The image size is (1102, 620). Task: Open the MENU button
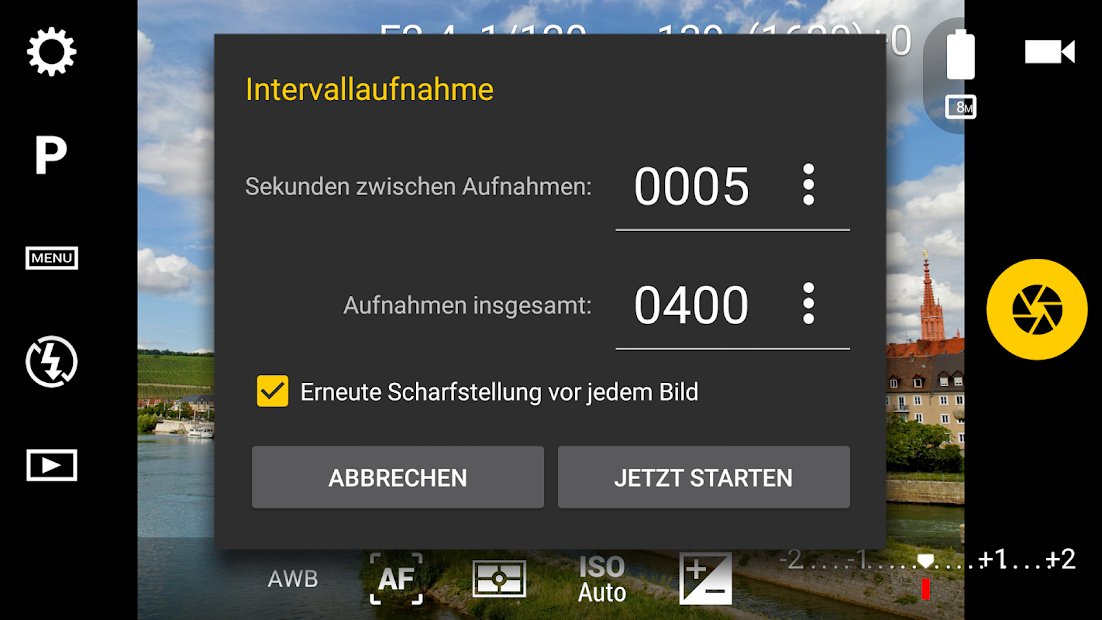click(x=51, y=258)
